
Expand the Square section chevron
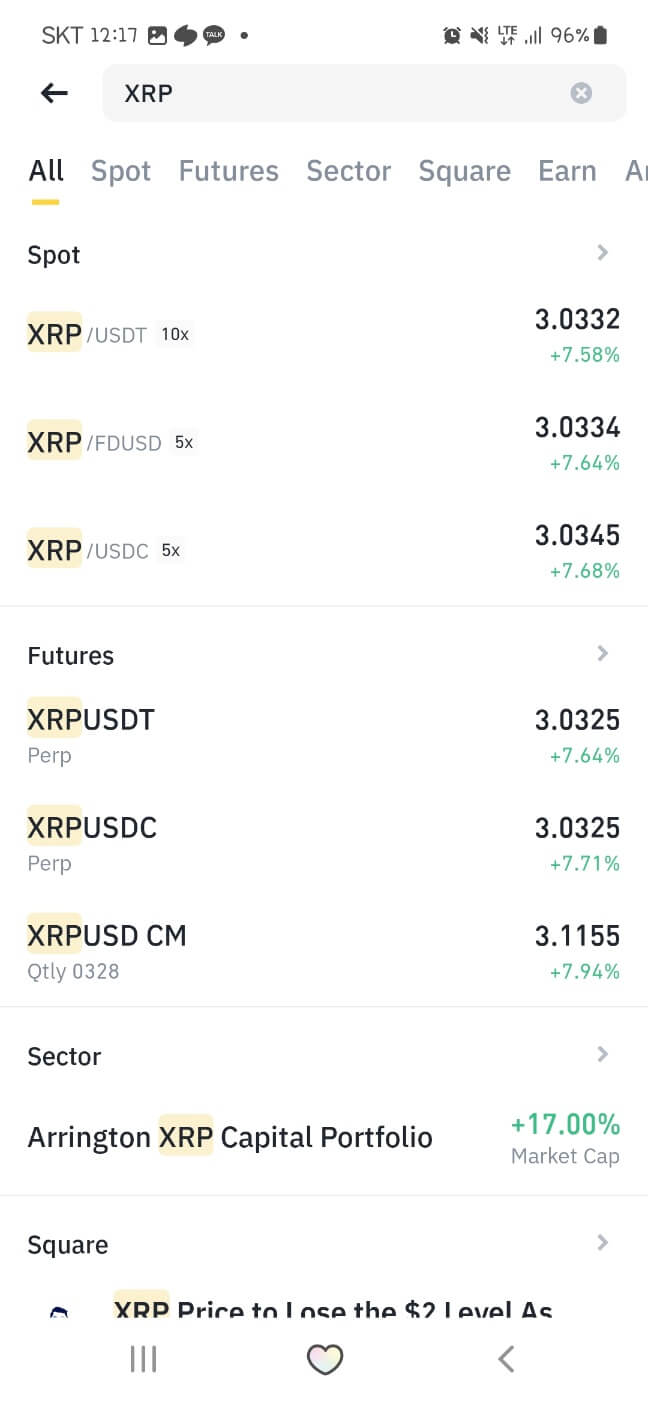602,1243
